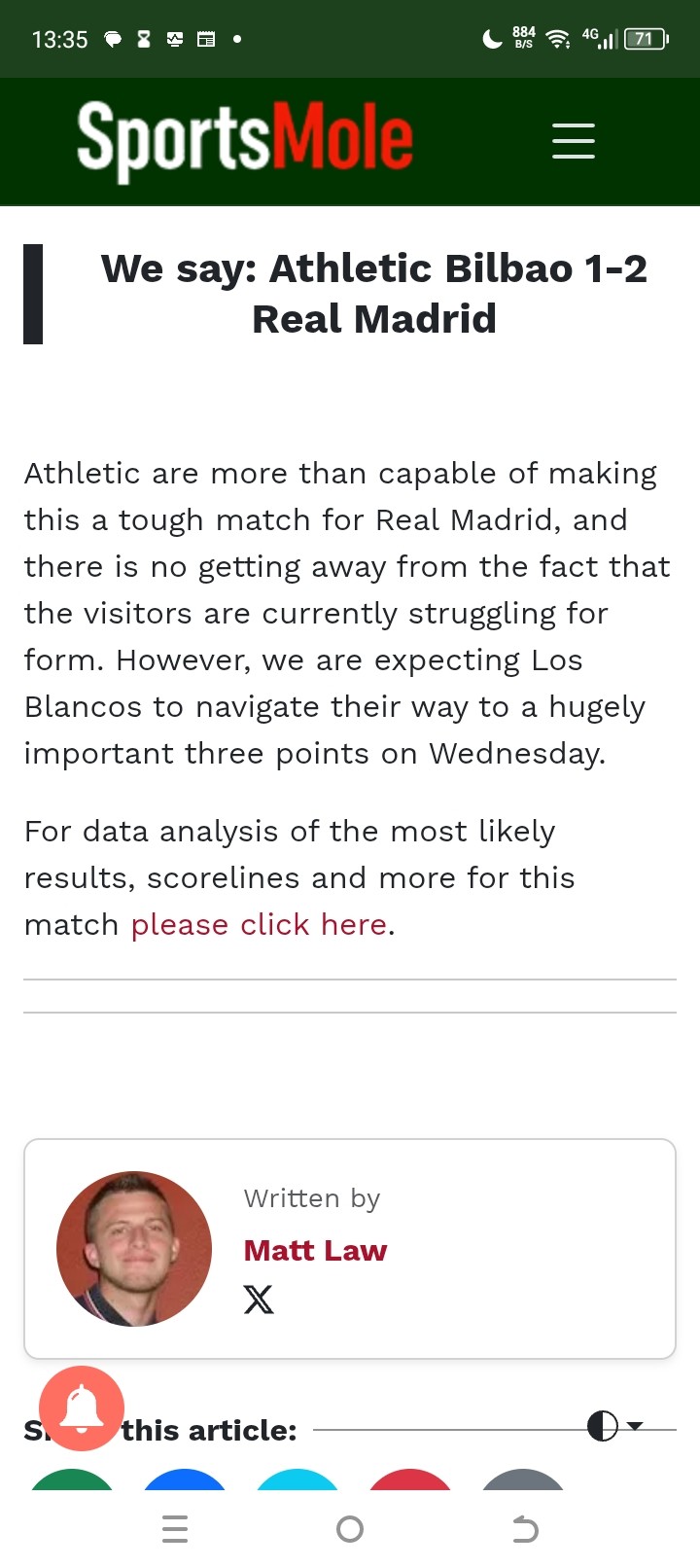
Task: Open author Matt Law's profile
Action: [x=315, y=1250]
